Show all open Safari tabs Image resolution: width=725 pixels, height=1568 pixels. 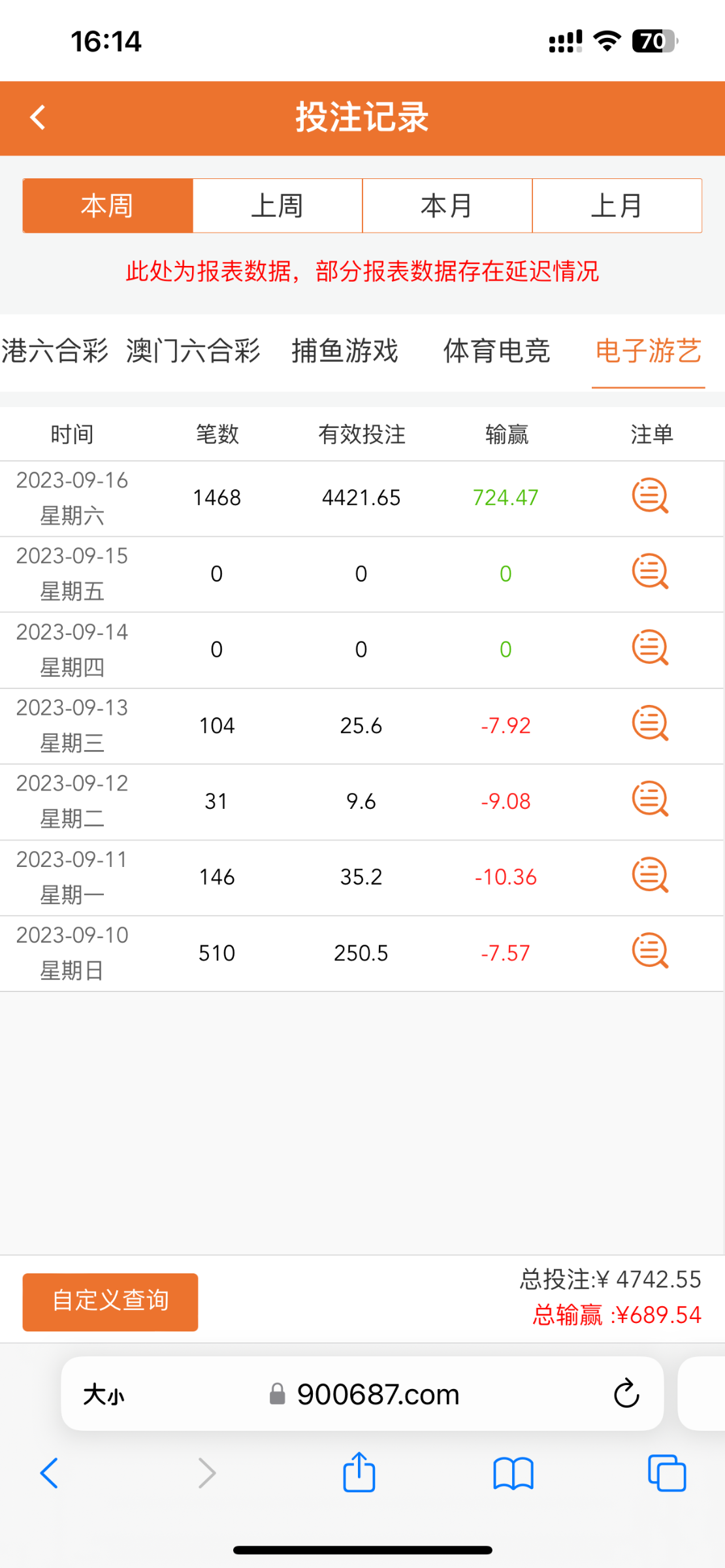point(667,1473)
